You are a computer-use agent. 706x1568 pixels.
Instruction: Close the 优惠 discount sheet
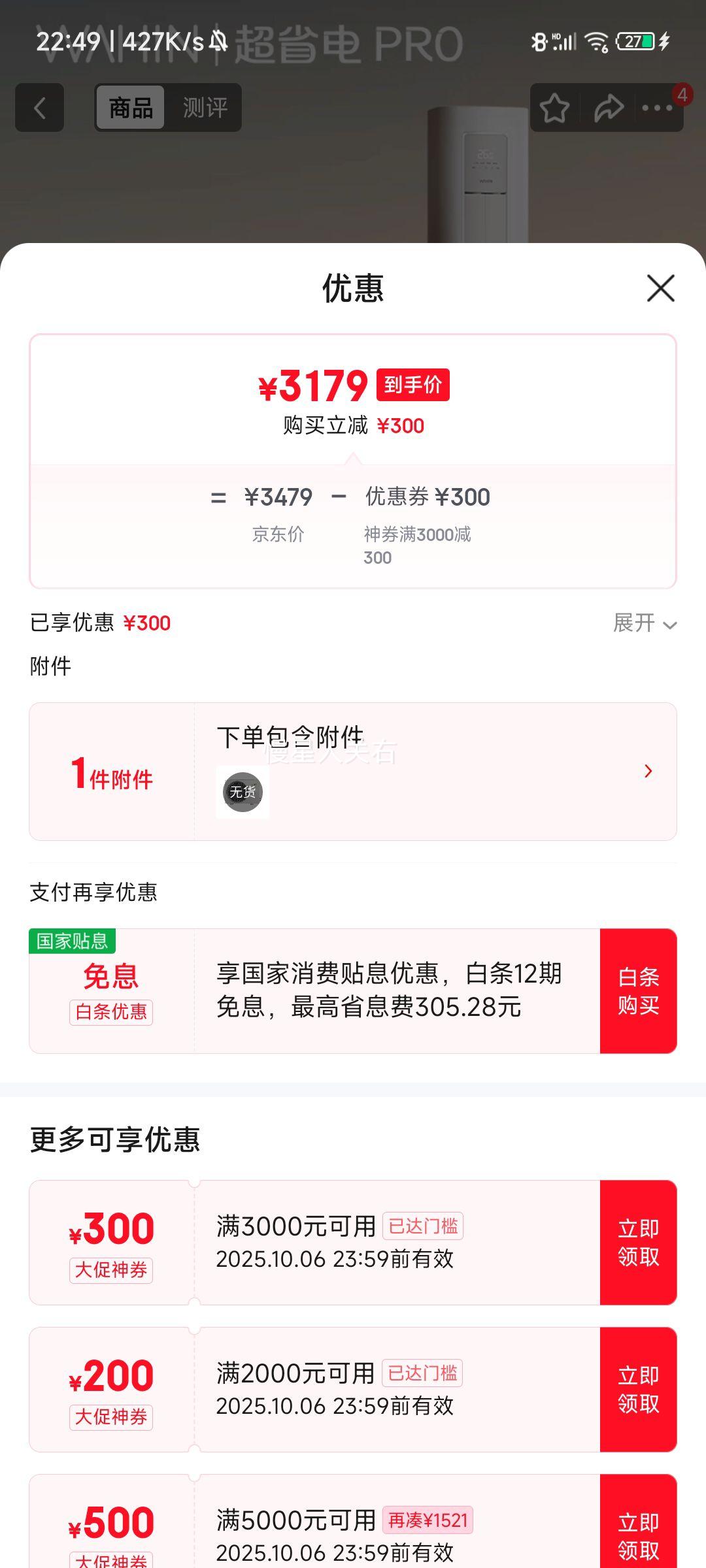pyautogui.click(x=660, y=288)
